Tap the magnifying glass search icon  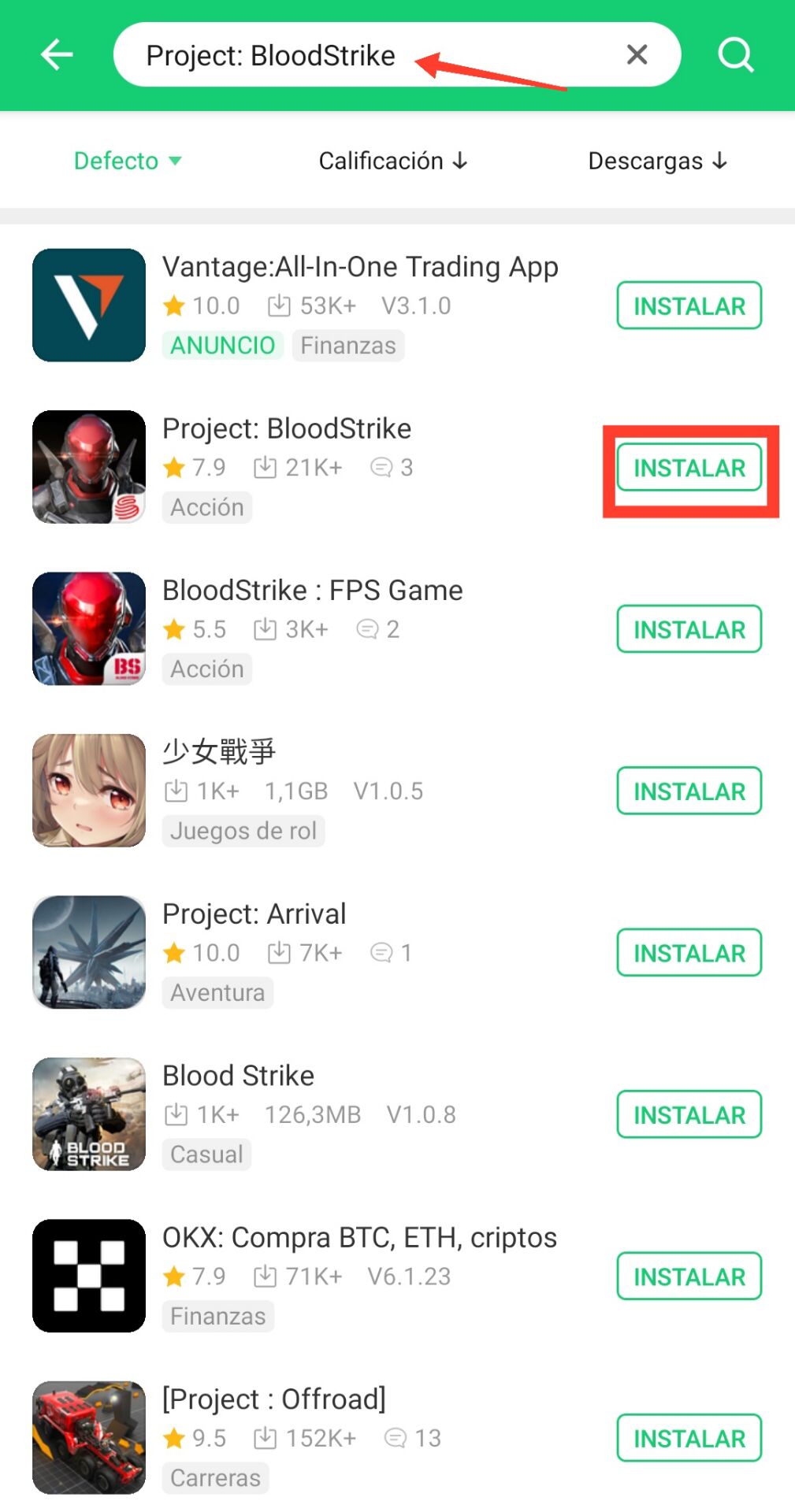point(735,54)
